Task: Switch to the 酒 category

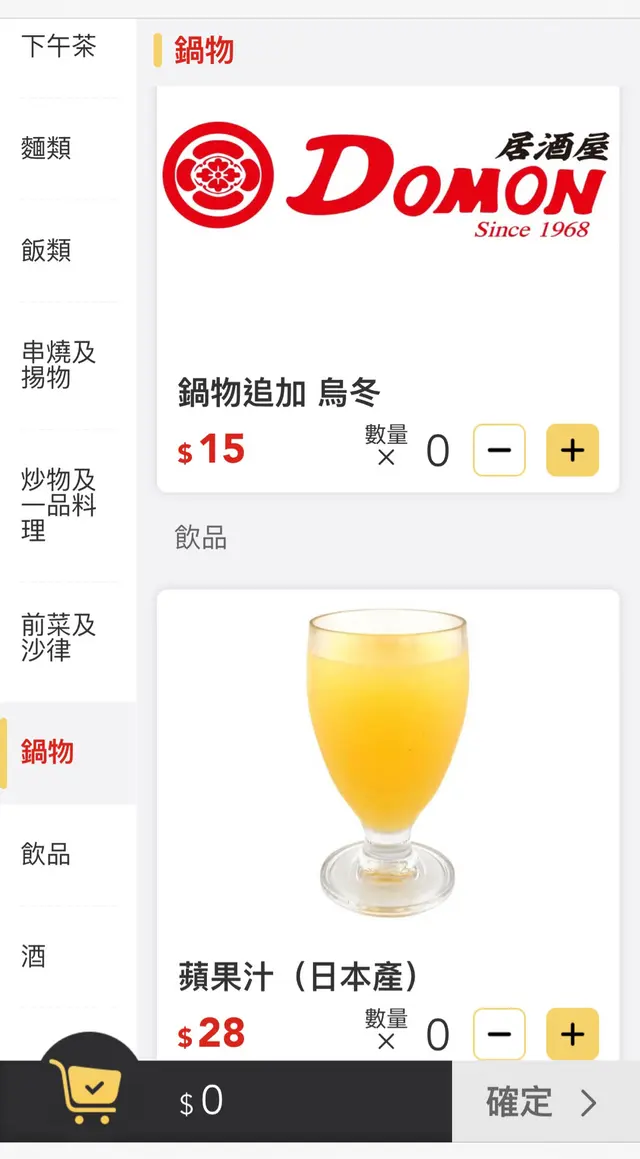Action: [34, 956]
